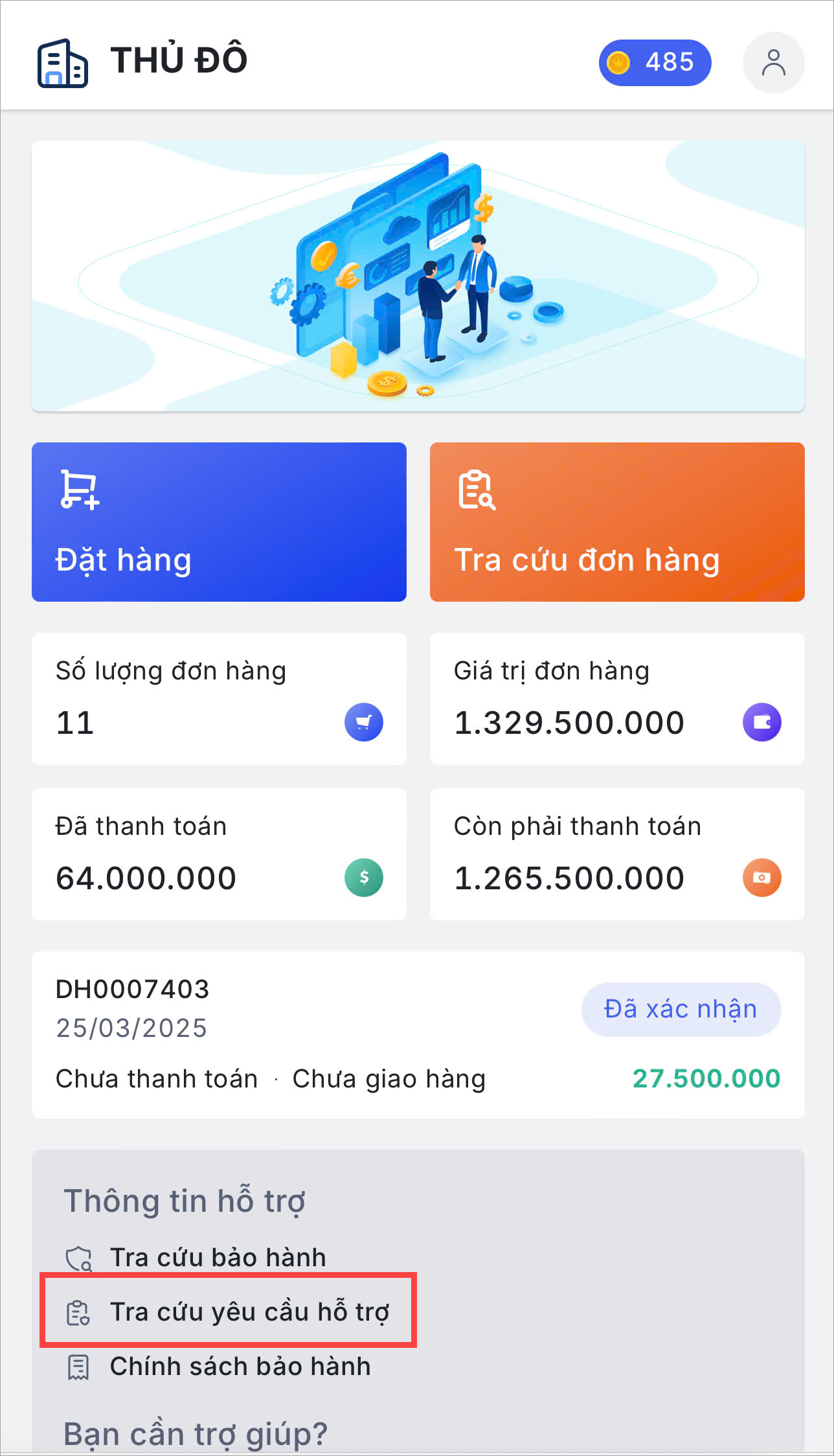
Task: Open Chính sách bảo hành
Action: tap(240, 1366)
